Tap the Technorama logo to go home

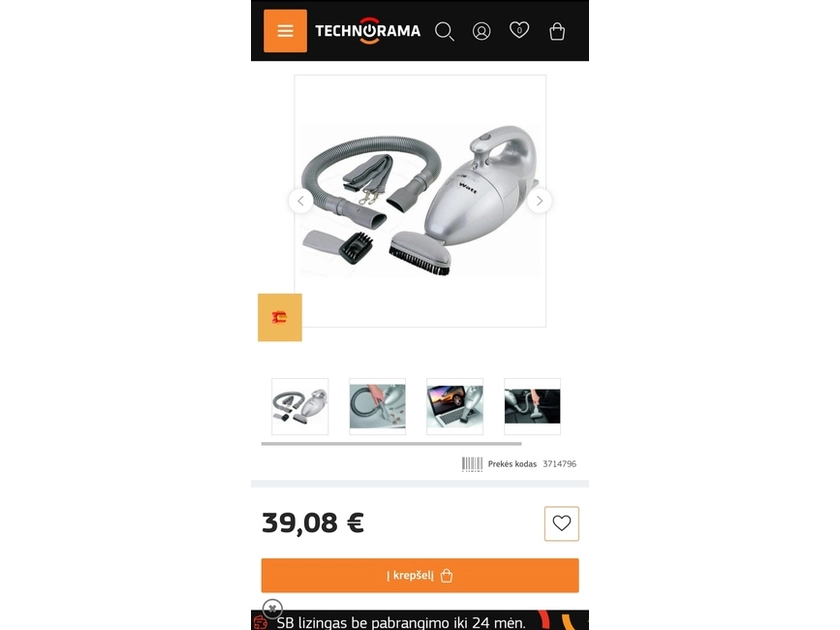pyautogui.click(x=368, y=31)
